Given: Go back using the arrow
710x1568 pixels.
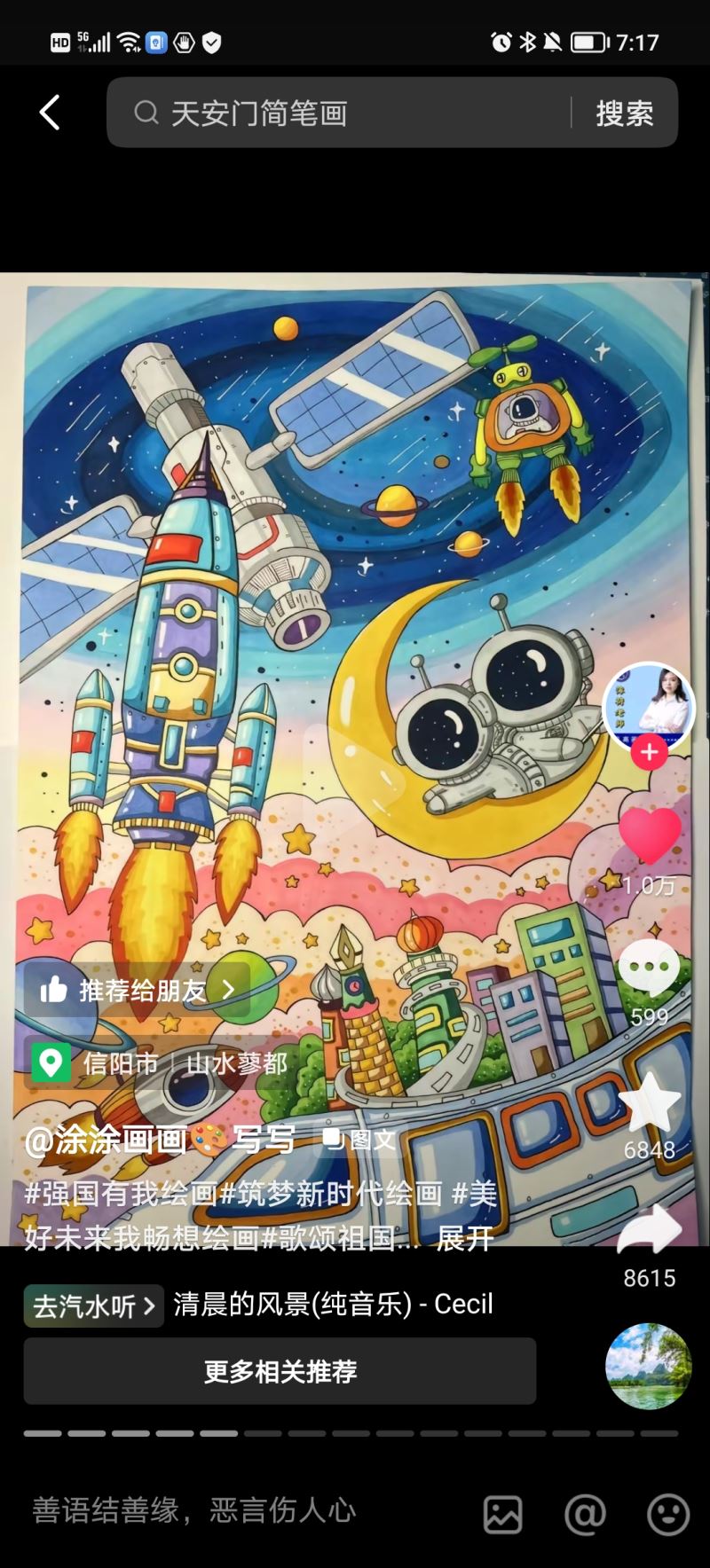Looking at the screenshot, I should (51, 113).
